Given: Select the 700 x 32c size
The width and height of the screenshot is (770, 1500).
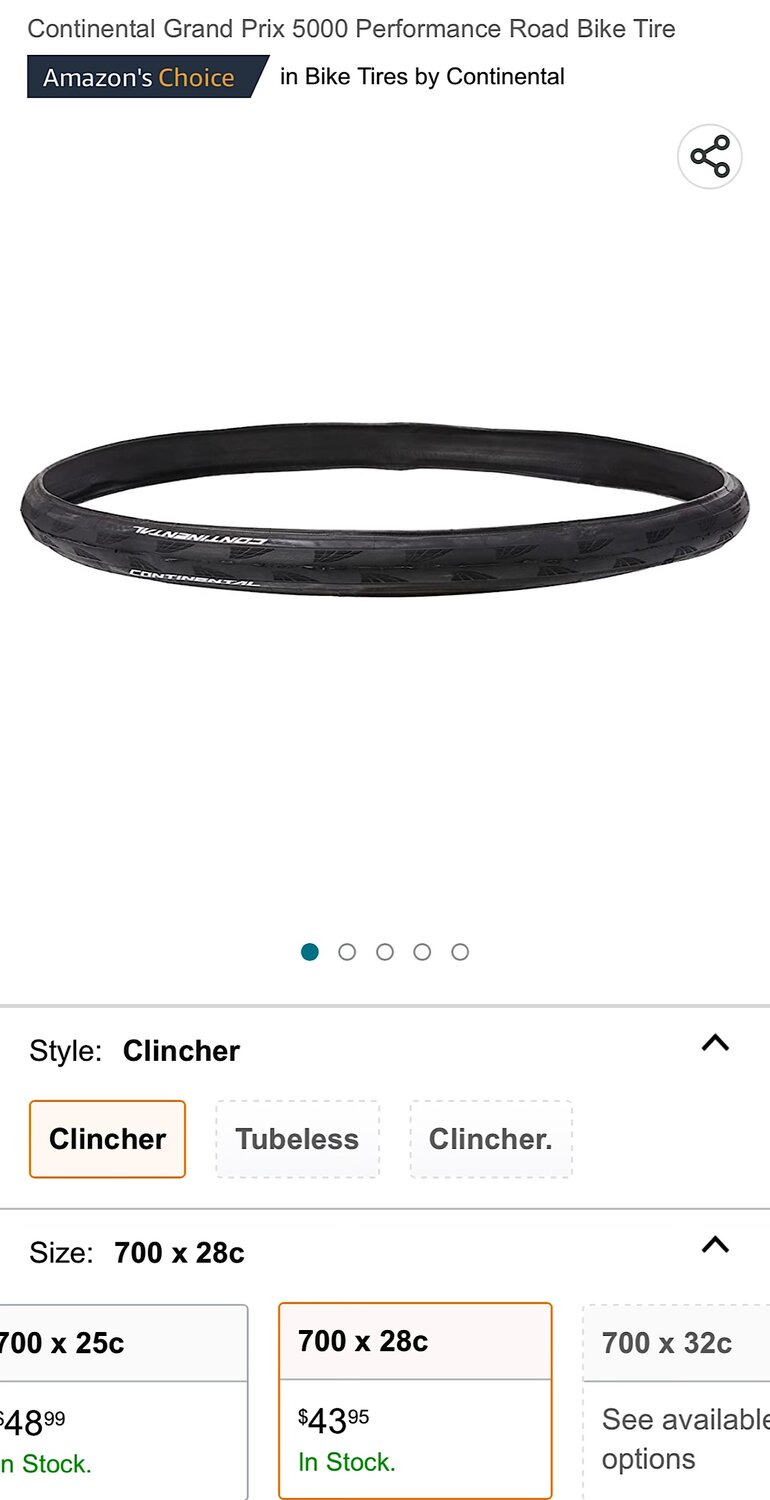Looking at the screenshot, I should [678, 1400].
